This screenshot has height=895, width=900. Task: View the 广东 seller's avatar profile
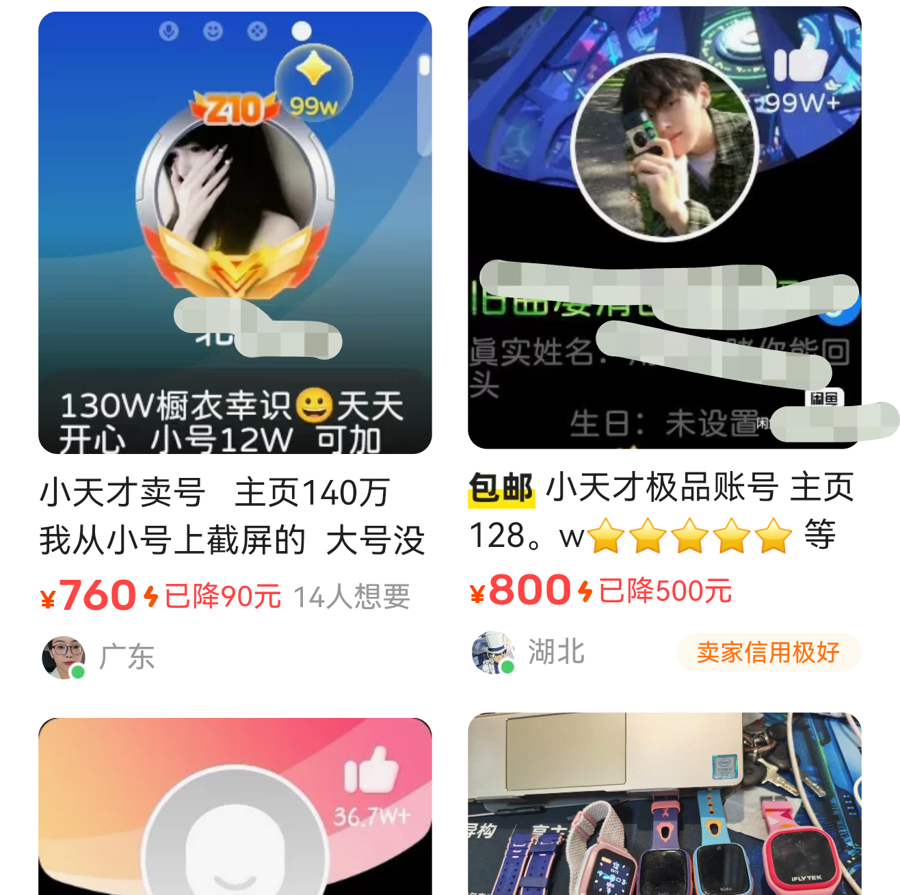63,657
